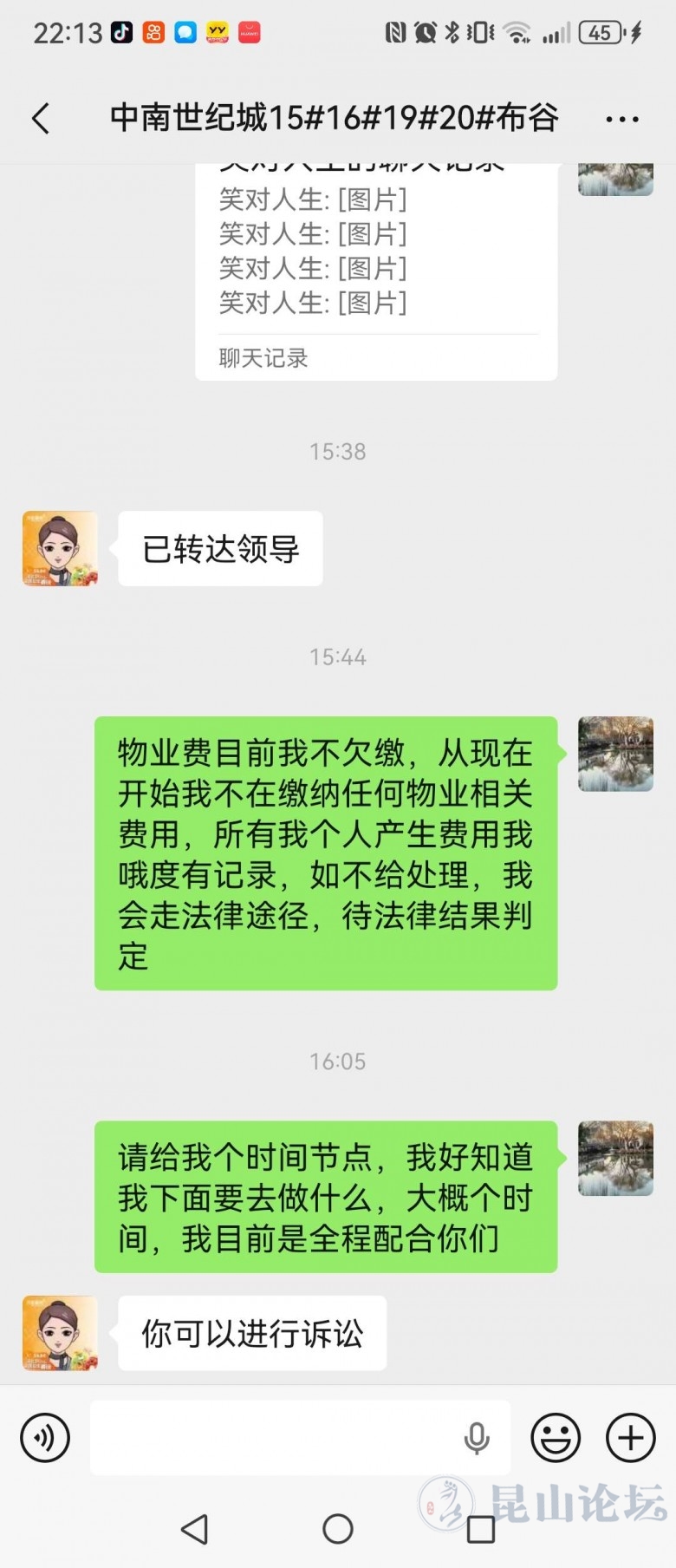Open the chat's three-dot options menu
This screenshot has width=676, height=1568.
click(621, 119)
